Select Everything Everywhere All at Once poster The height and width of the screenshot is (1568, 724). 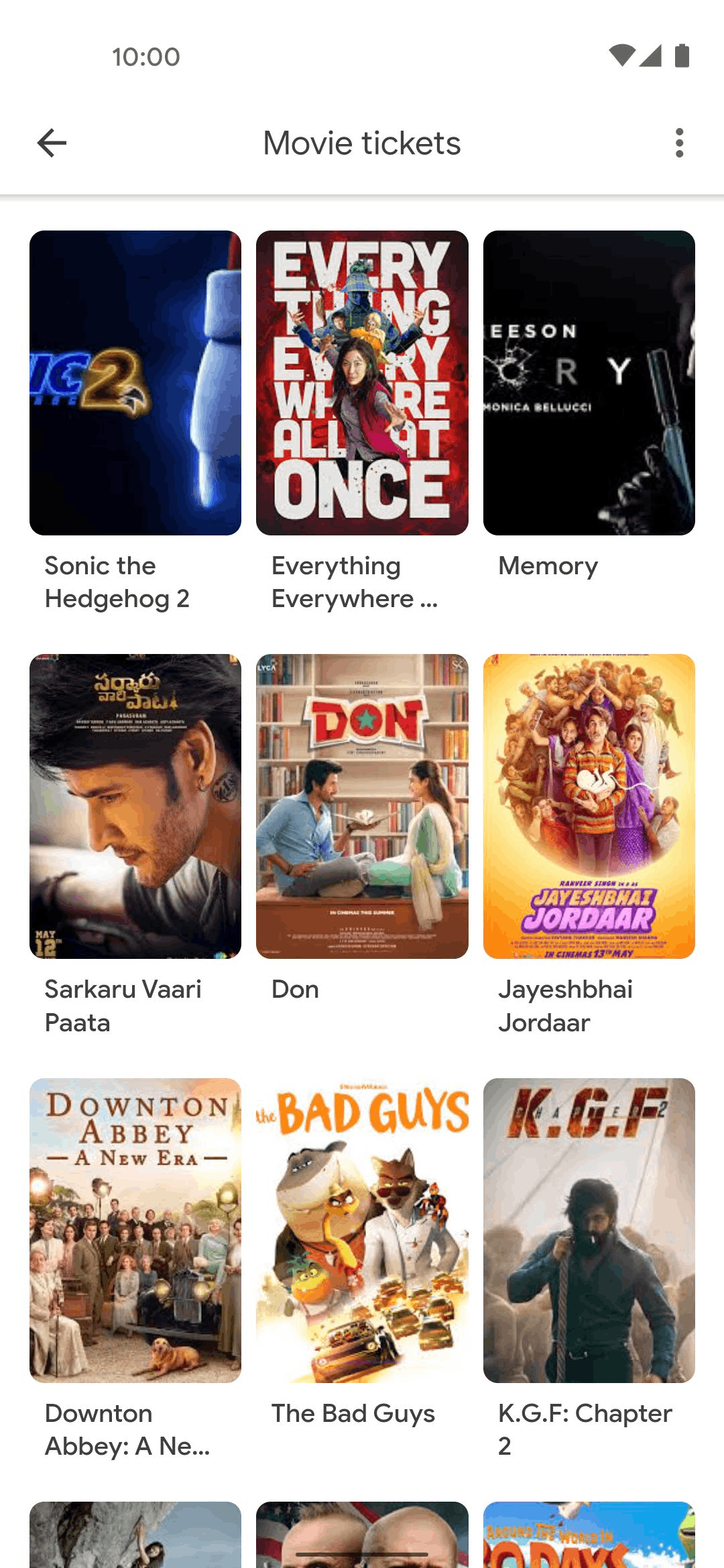[x=362, y=383]
